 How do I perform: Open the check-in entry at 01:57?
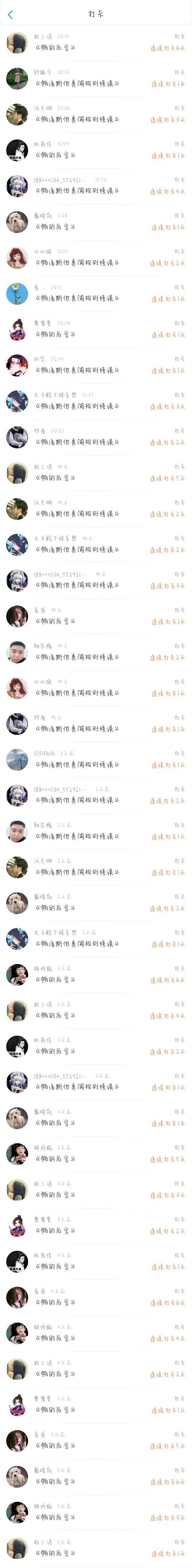click(x=96, y=402)
